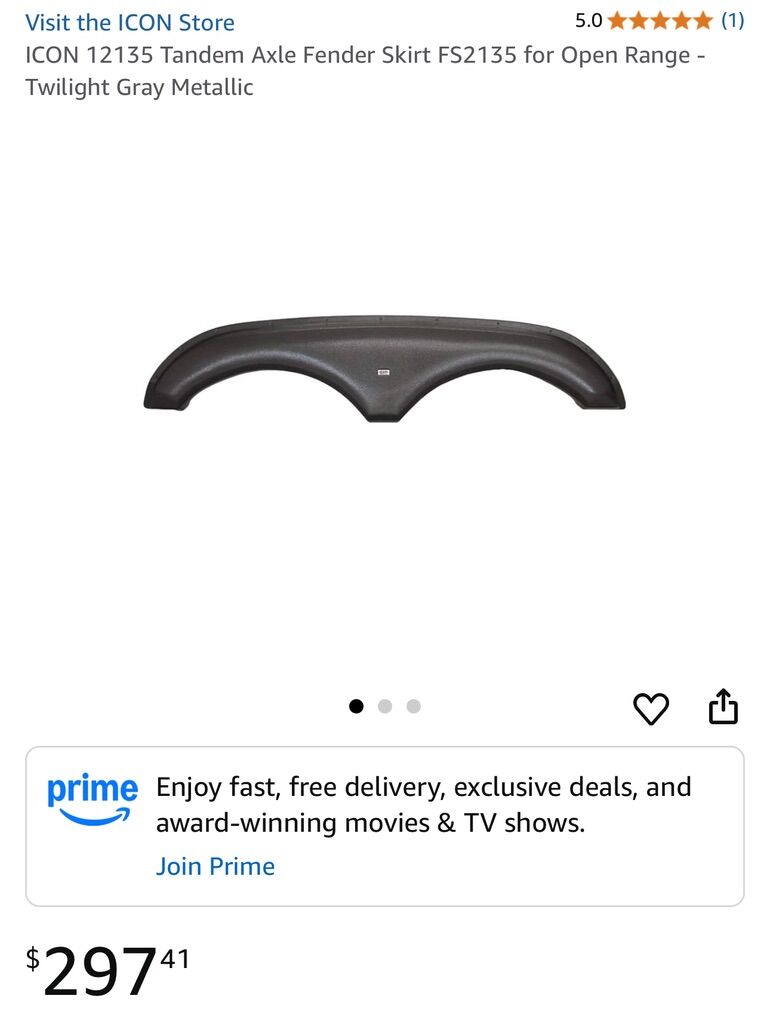Visit the ICON Store link
This screenshot has width=770, height=1020.
click(x=130, y=22)
